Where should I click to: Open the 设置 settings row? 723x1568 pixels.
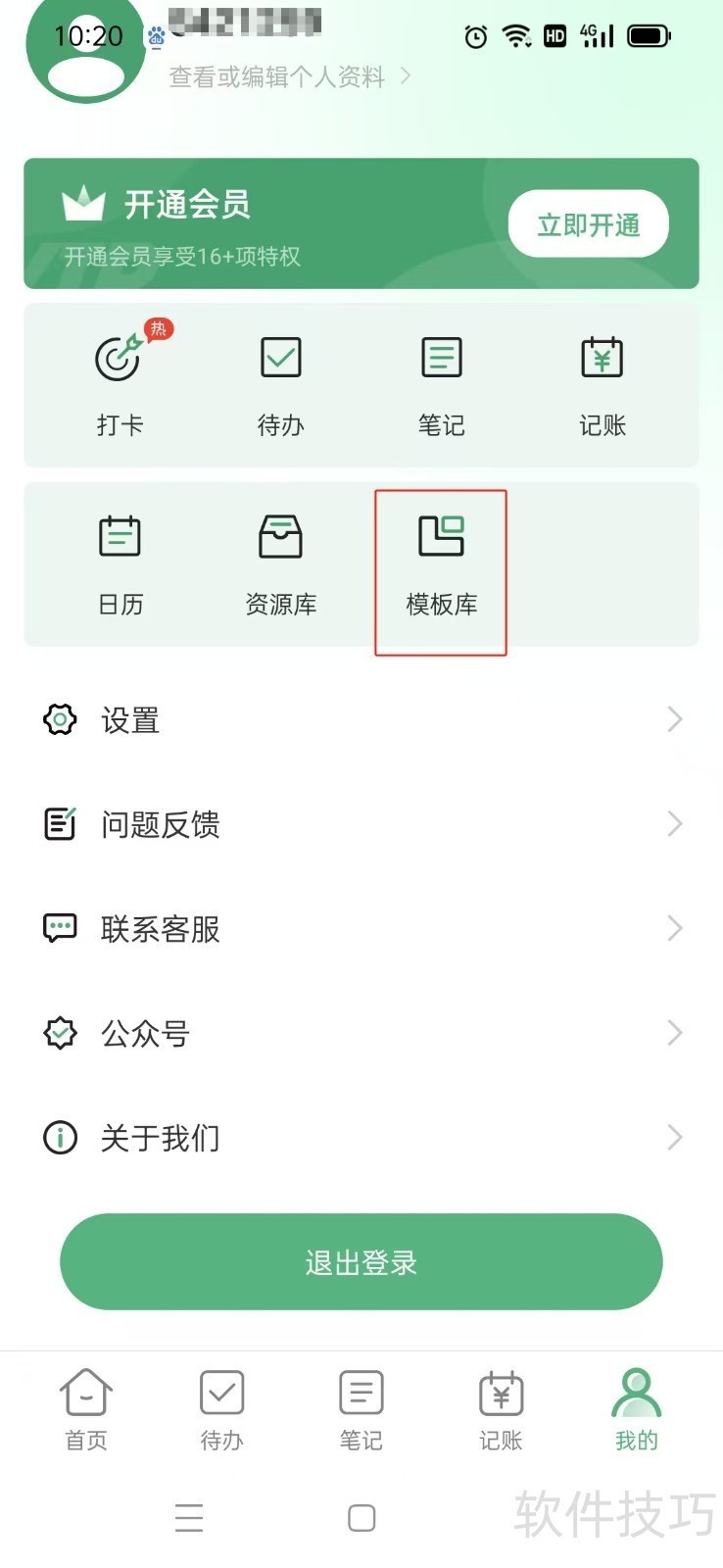click(361, 720)
